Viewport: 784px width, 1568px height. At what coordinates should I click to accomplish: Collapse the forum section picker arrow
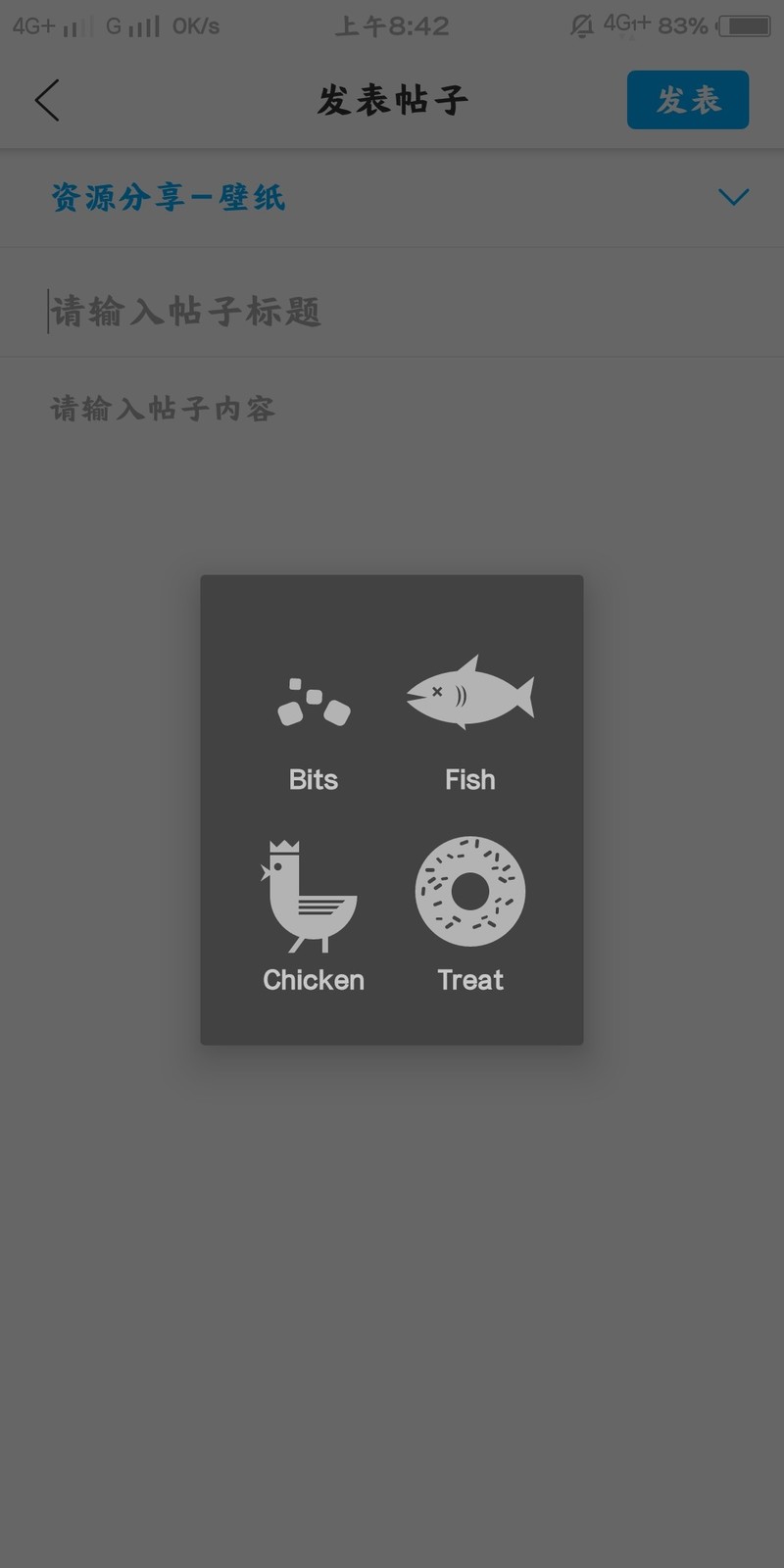(733, 197)
